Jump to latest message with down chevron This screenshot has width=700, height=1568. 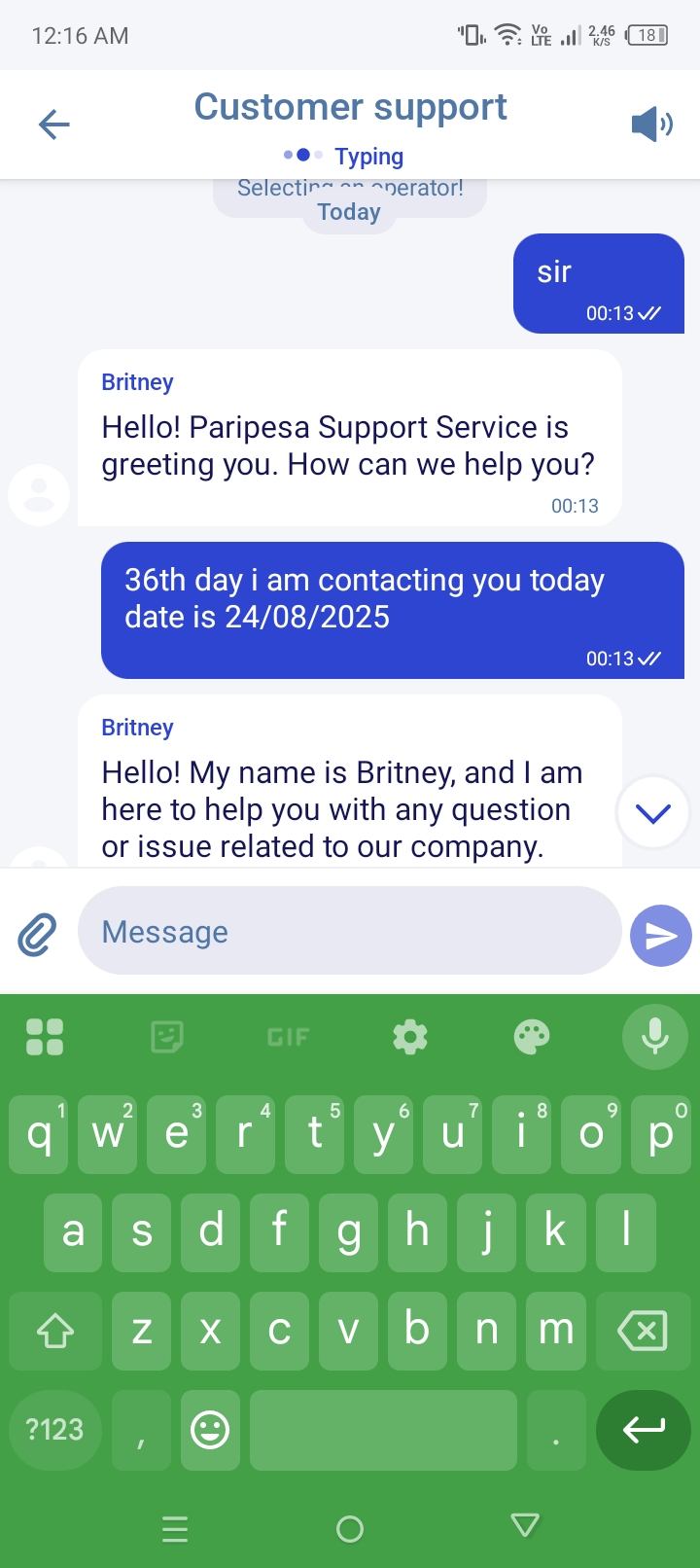click(652, 813)
